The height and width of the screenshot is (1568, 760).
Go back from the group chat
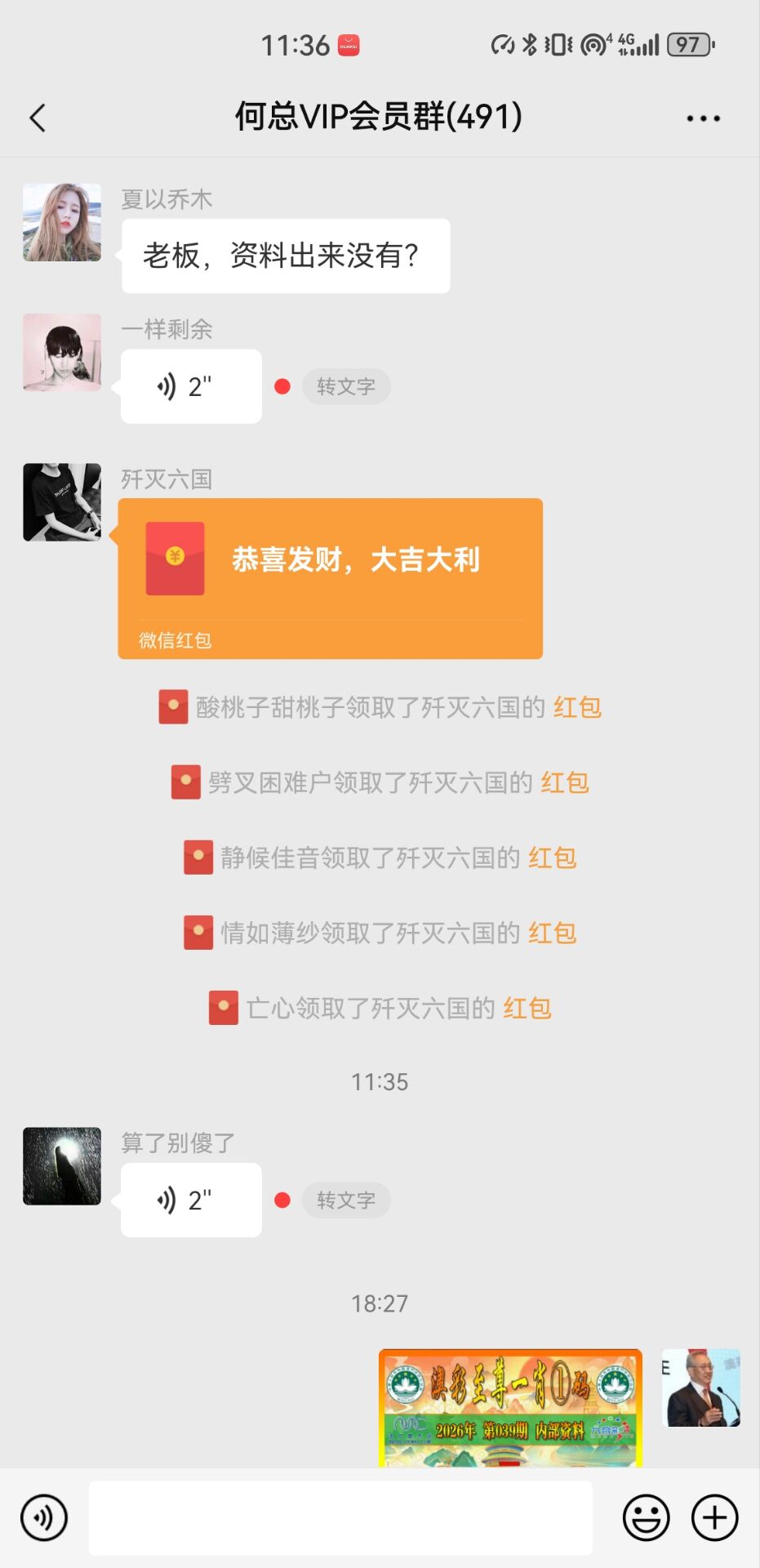point(38,118)
